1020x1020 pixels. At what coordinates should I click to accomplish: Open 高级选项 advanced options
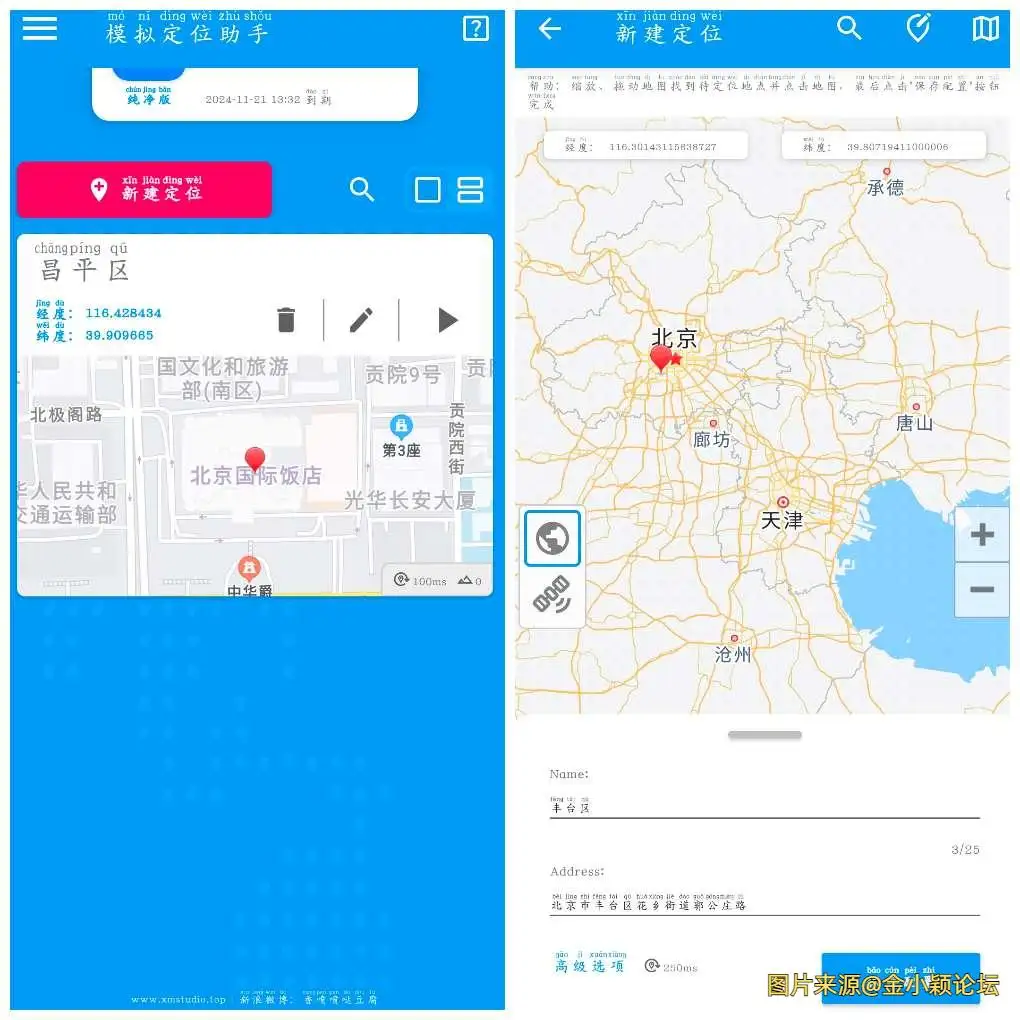coord(590,965)
